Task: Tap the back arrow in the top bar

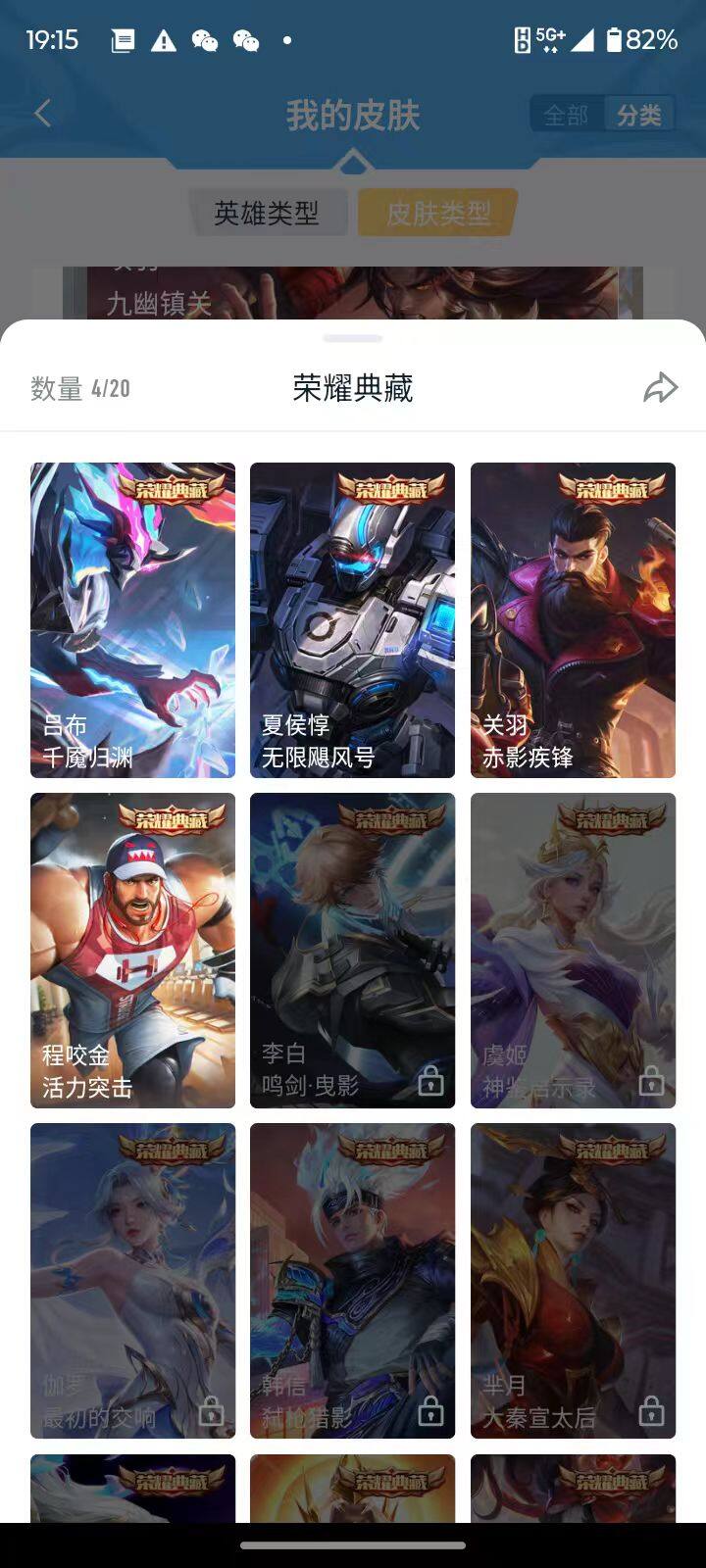Action: (41, 114)
